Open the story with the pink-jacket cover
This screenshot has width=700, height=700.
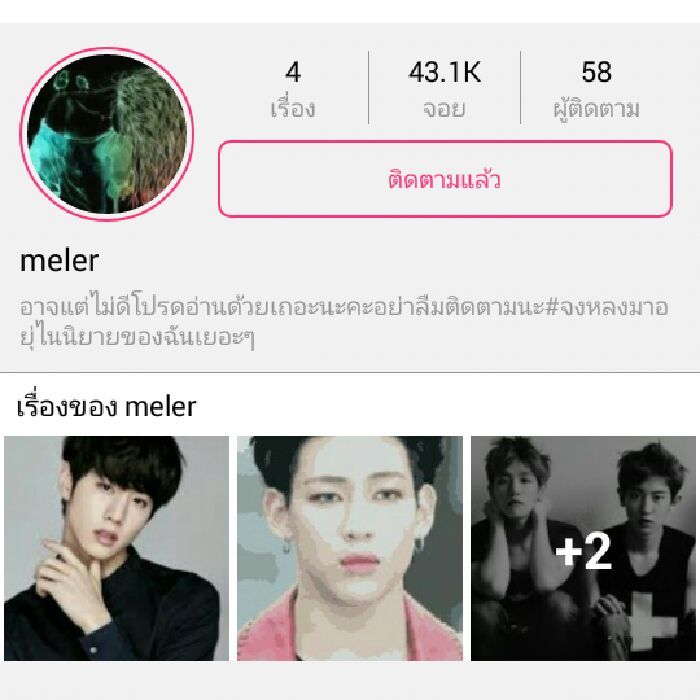coord(350,548)
